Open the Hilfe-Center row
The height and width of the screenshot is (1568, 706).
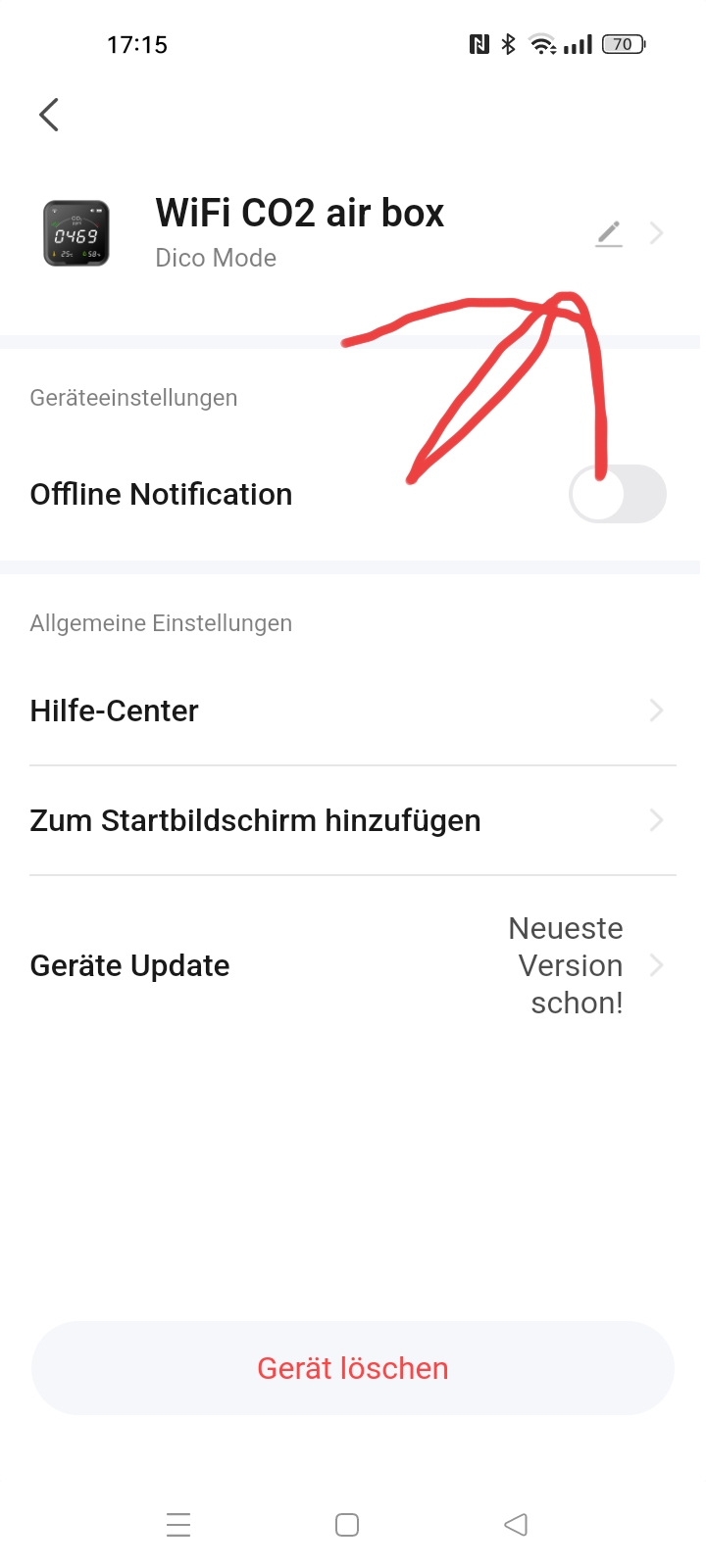(353, 710)
